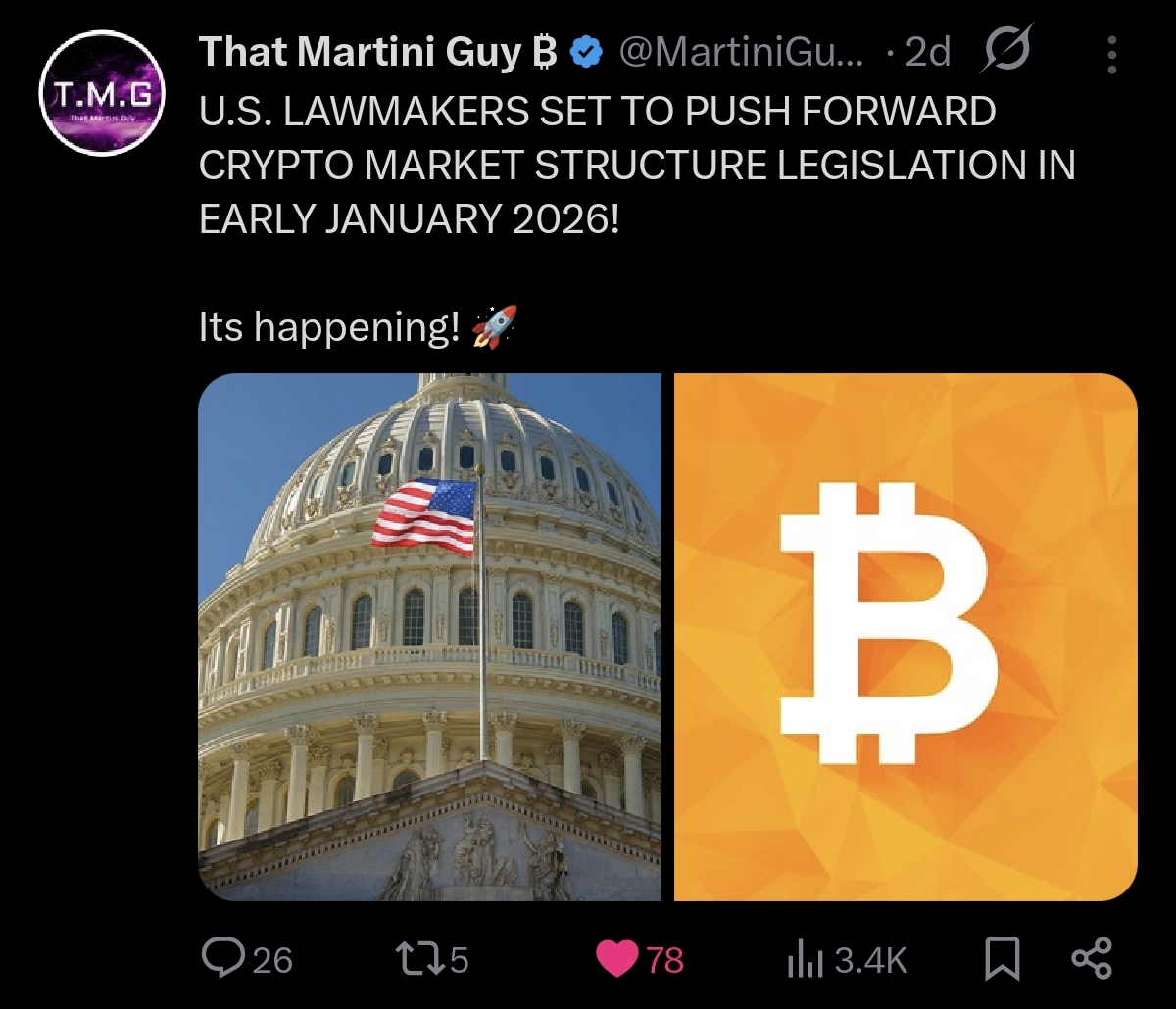
Task: Share this post
Action: pyautogui.click(x=1091, y=958)
